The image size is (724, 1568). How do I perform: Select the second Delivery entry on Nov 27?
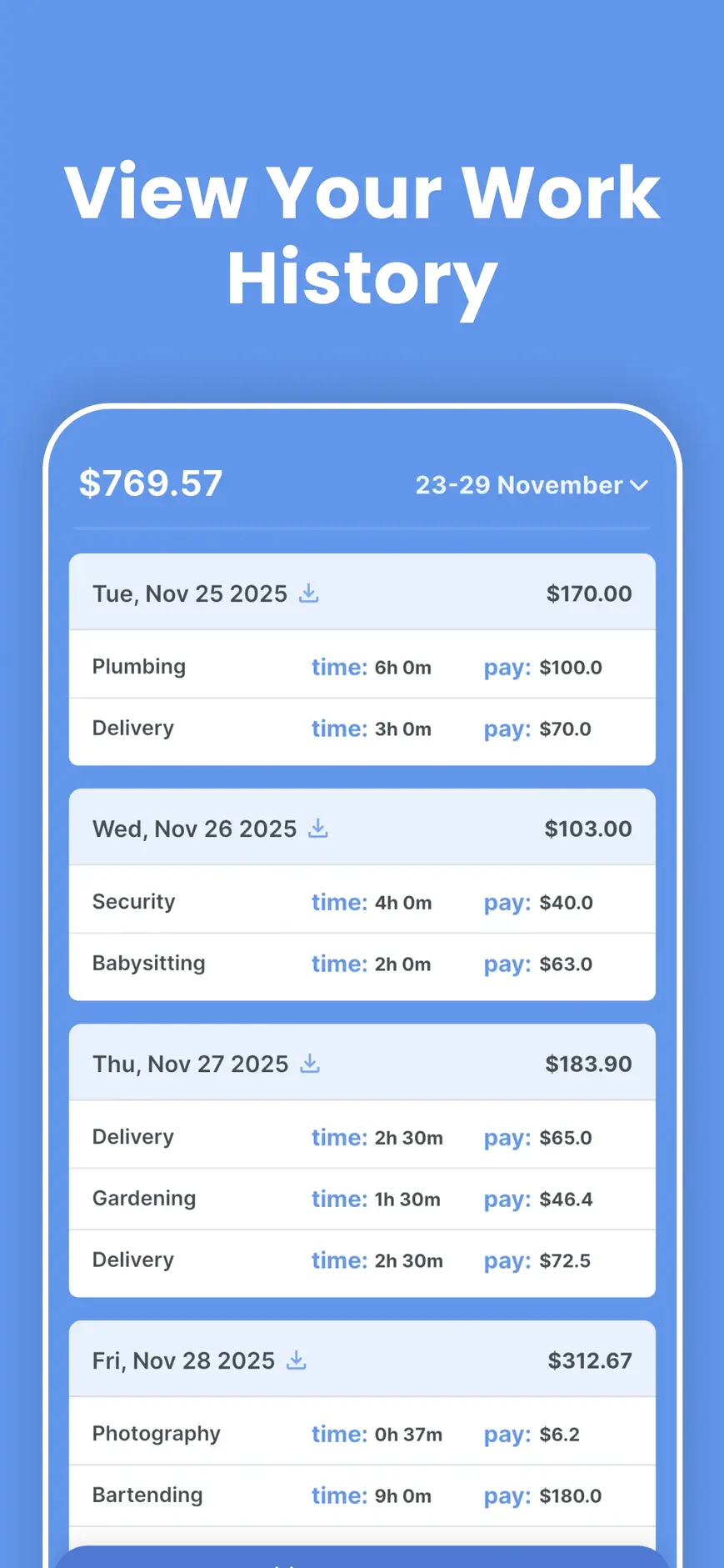tap(132, 1260)
